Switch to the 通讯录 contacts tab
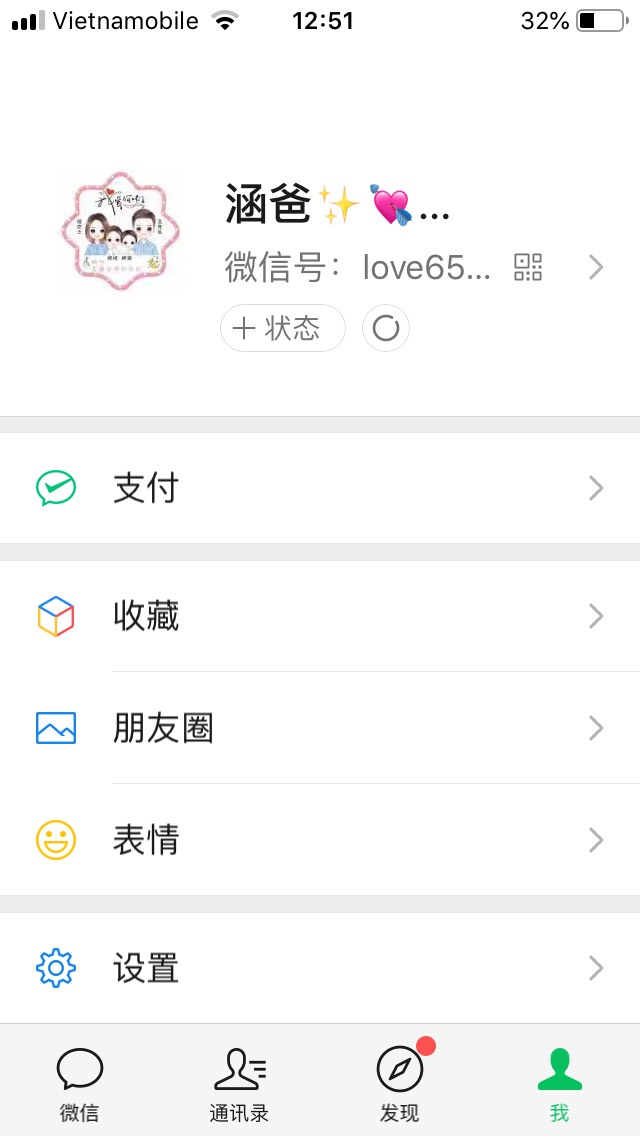 tap(240, 1084)
